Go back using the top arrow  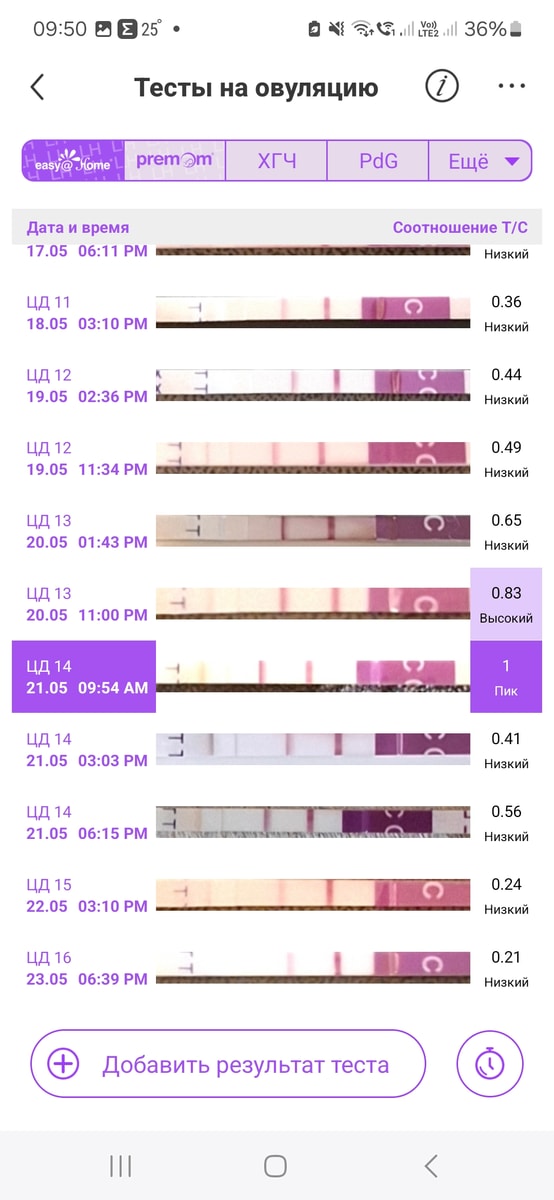click(x=38, y=87)
